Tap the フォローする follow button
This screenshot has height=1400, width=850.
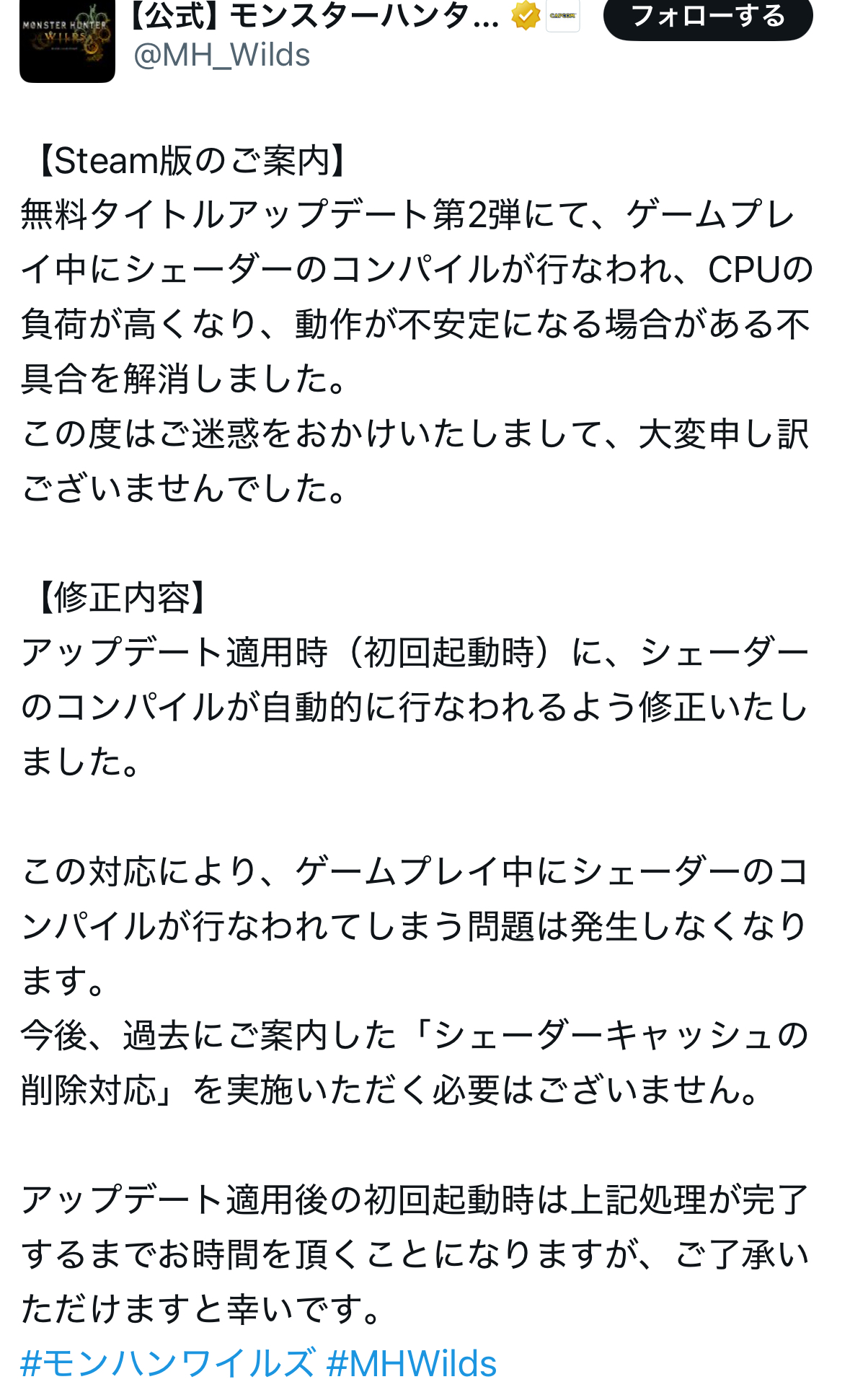[708, 17]
